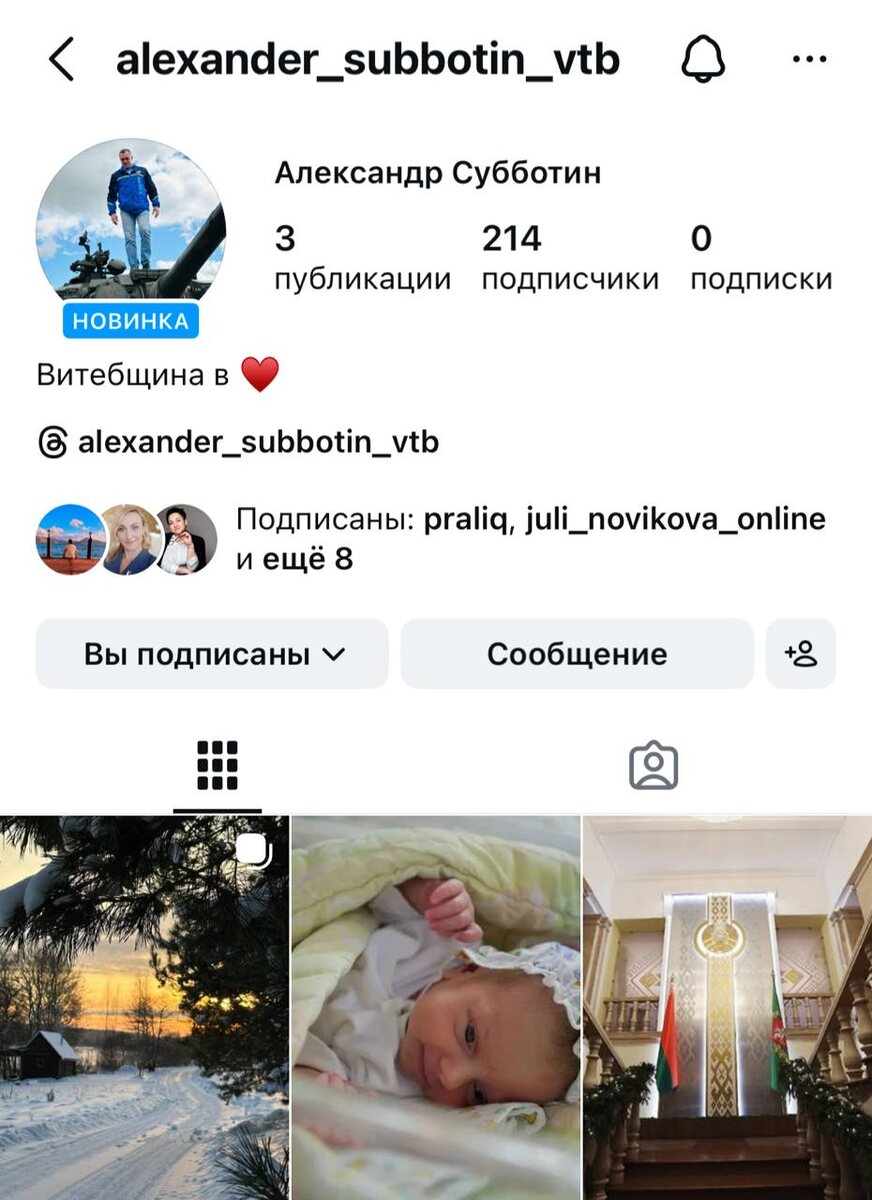Go back using the top-left arrow
872x1200 pixels.
(62, 60)
